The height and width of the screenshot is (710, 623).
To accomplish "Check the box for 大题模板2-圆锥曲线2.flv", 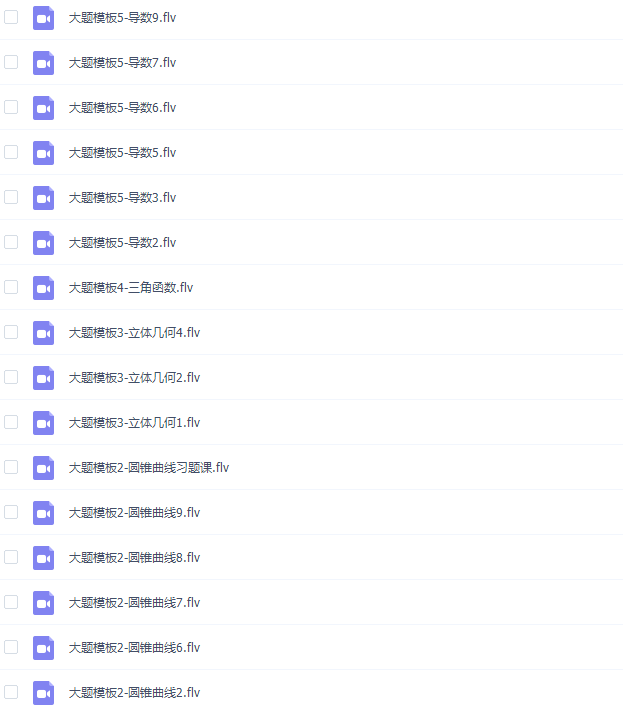I will pyautogui.click(x=11, y=692).
